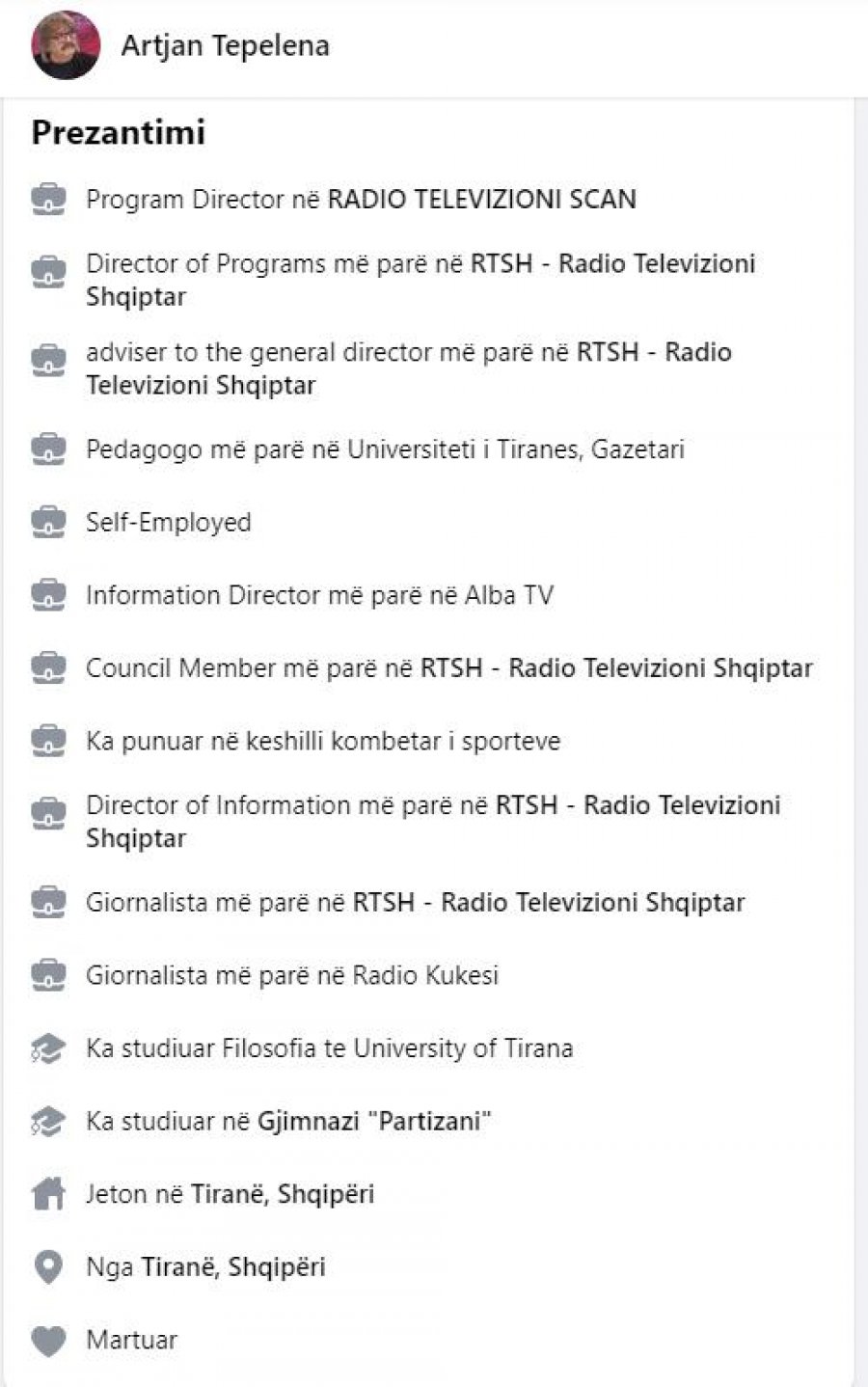Open the Gjimnazi "Partizani" school link

(374, 1122)
